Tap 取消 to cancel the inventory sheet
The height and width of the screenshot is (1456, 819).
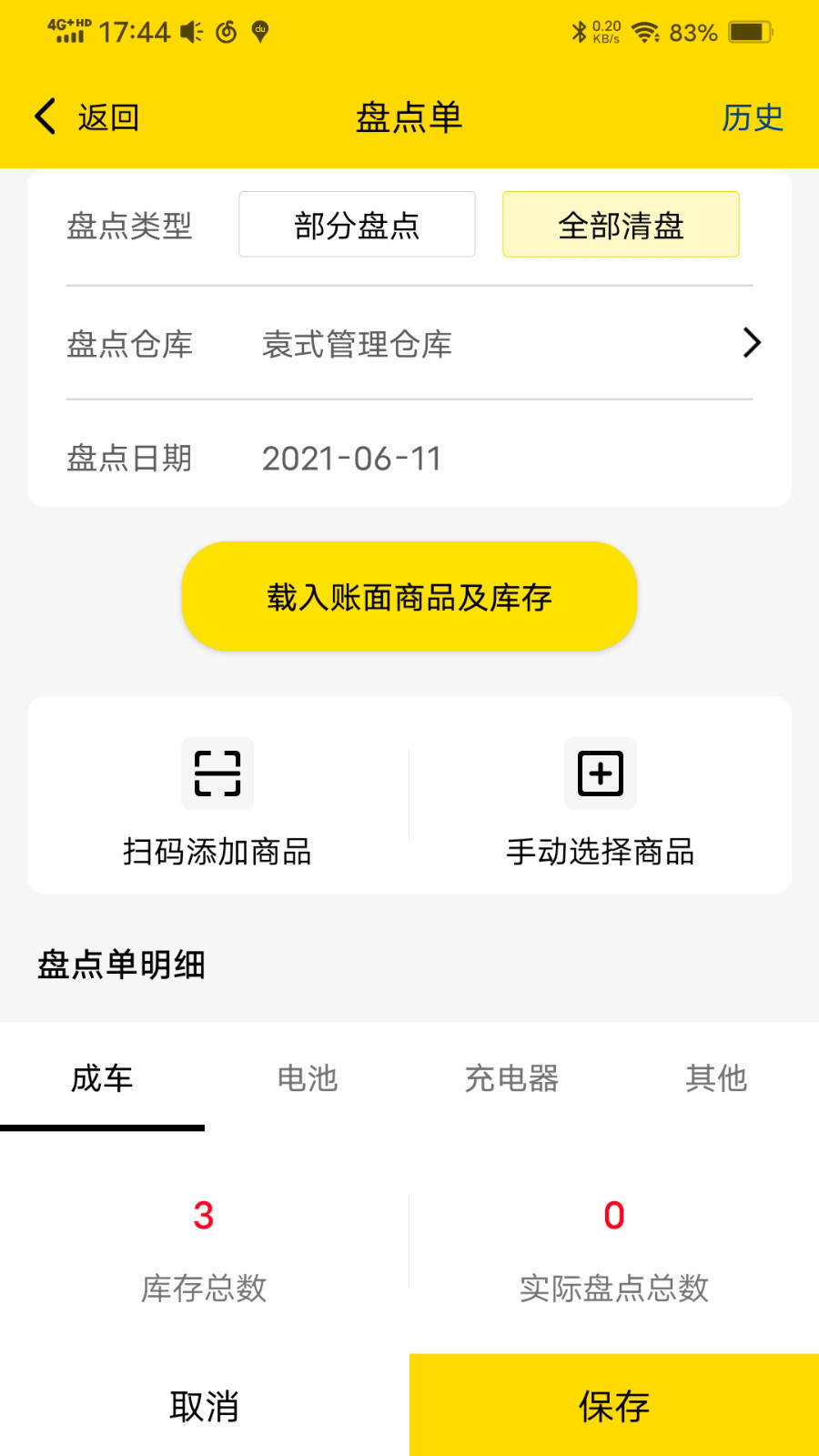[204, 1406]
